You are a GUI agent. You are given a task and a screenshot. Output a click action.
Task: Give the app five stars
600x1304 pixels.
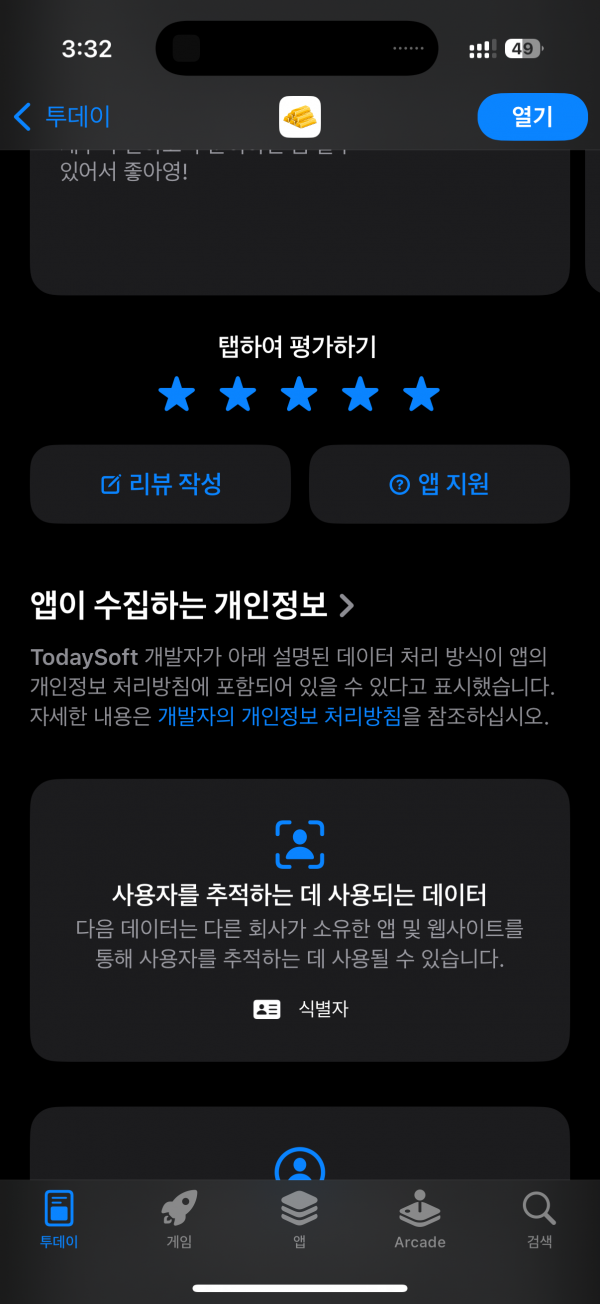pyautogui.click(x=421, y=395)
